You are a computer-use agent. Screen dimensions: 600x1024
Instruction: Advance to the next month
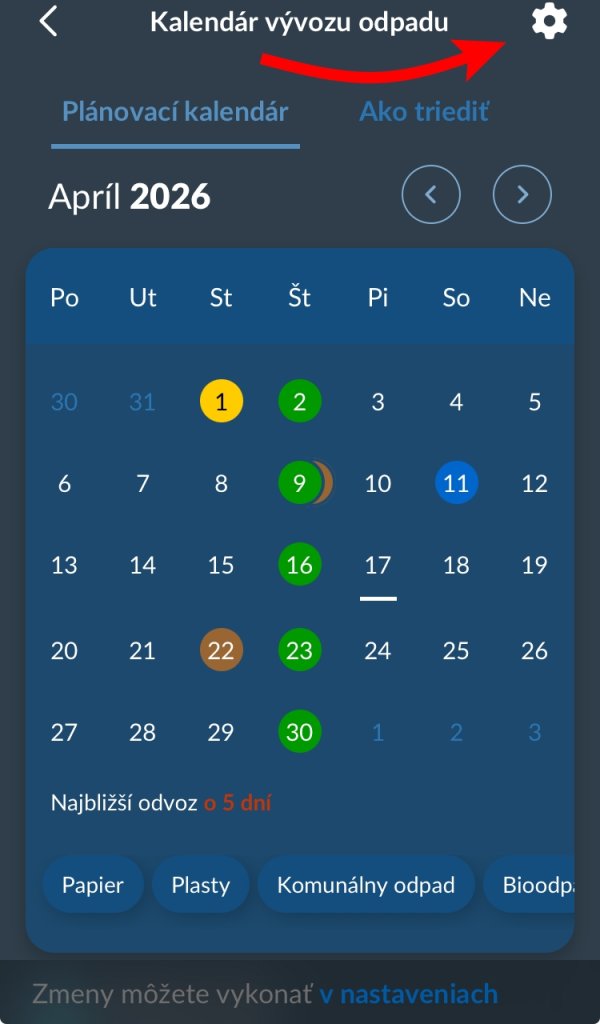click(522, 194)
